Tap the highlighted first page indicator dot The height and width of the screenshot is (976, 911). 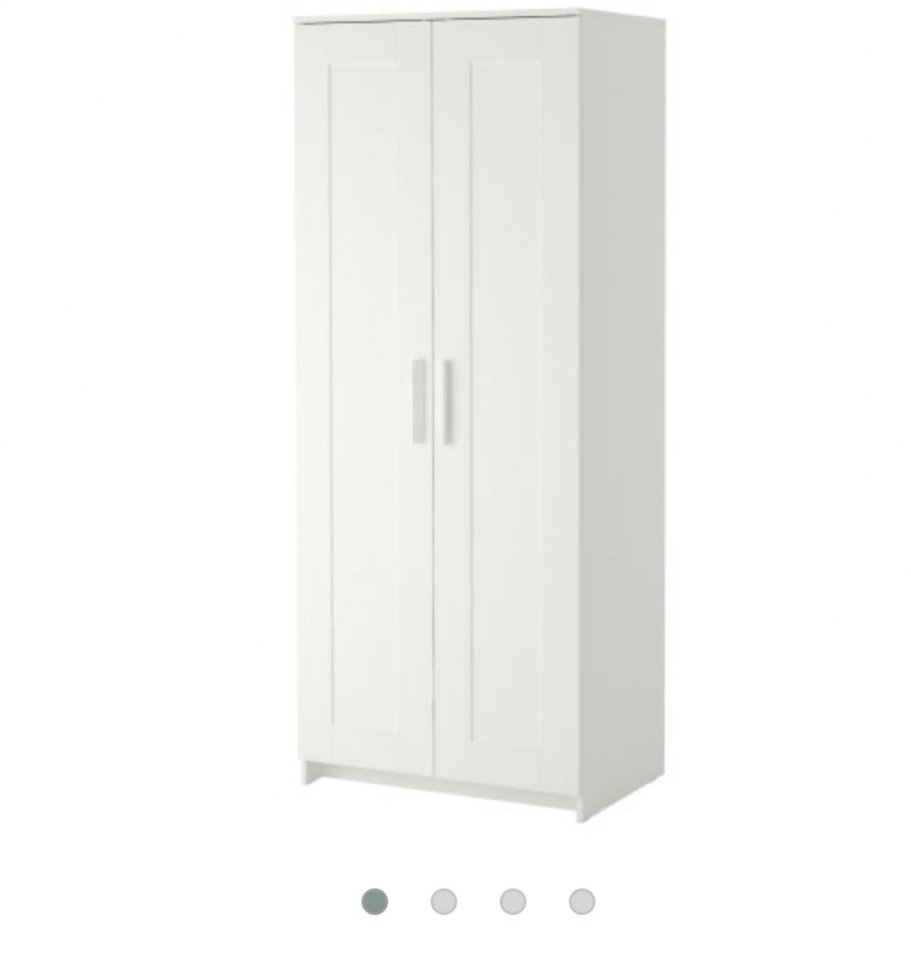click(375, 901)
